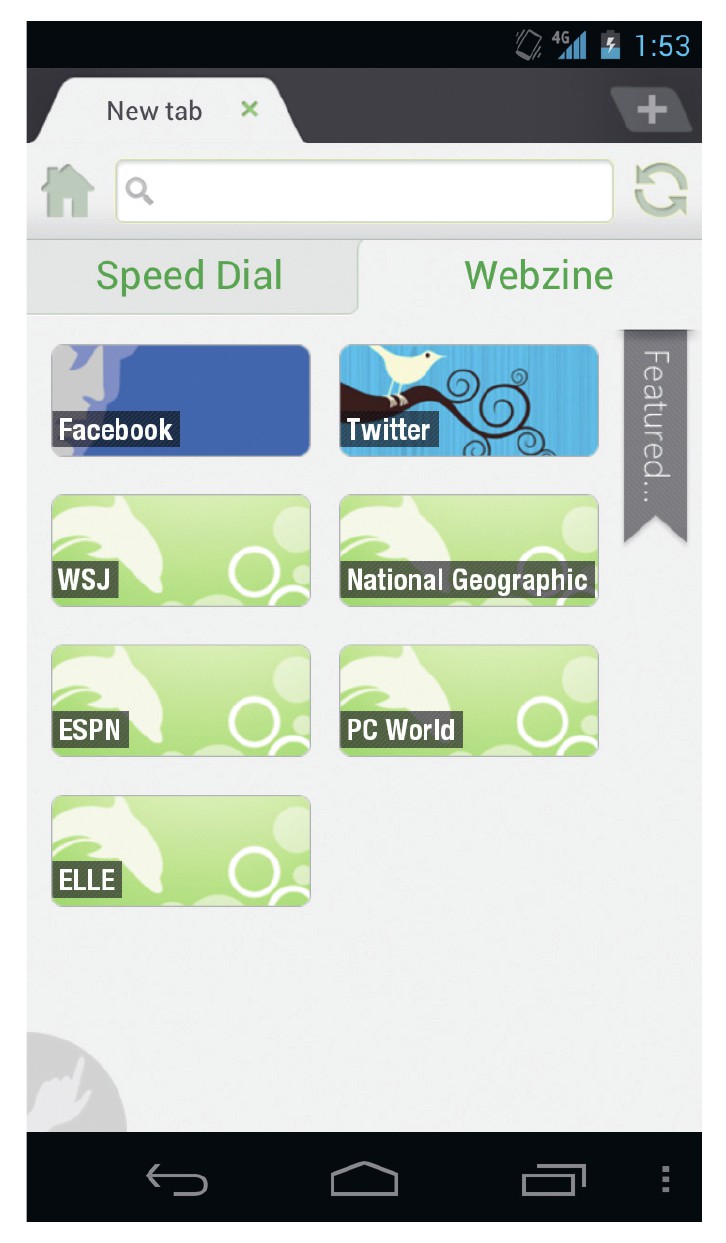Image resolution: width=726 pixels, height=1243 pixels.
Task: Open the Twitter tile
Action: coord(469,401)
